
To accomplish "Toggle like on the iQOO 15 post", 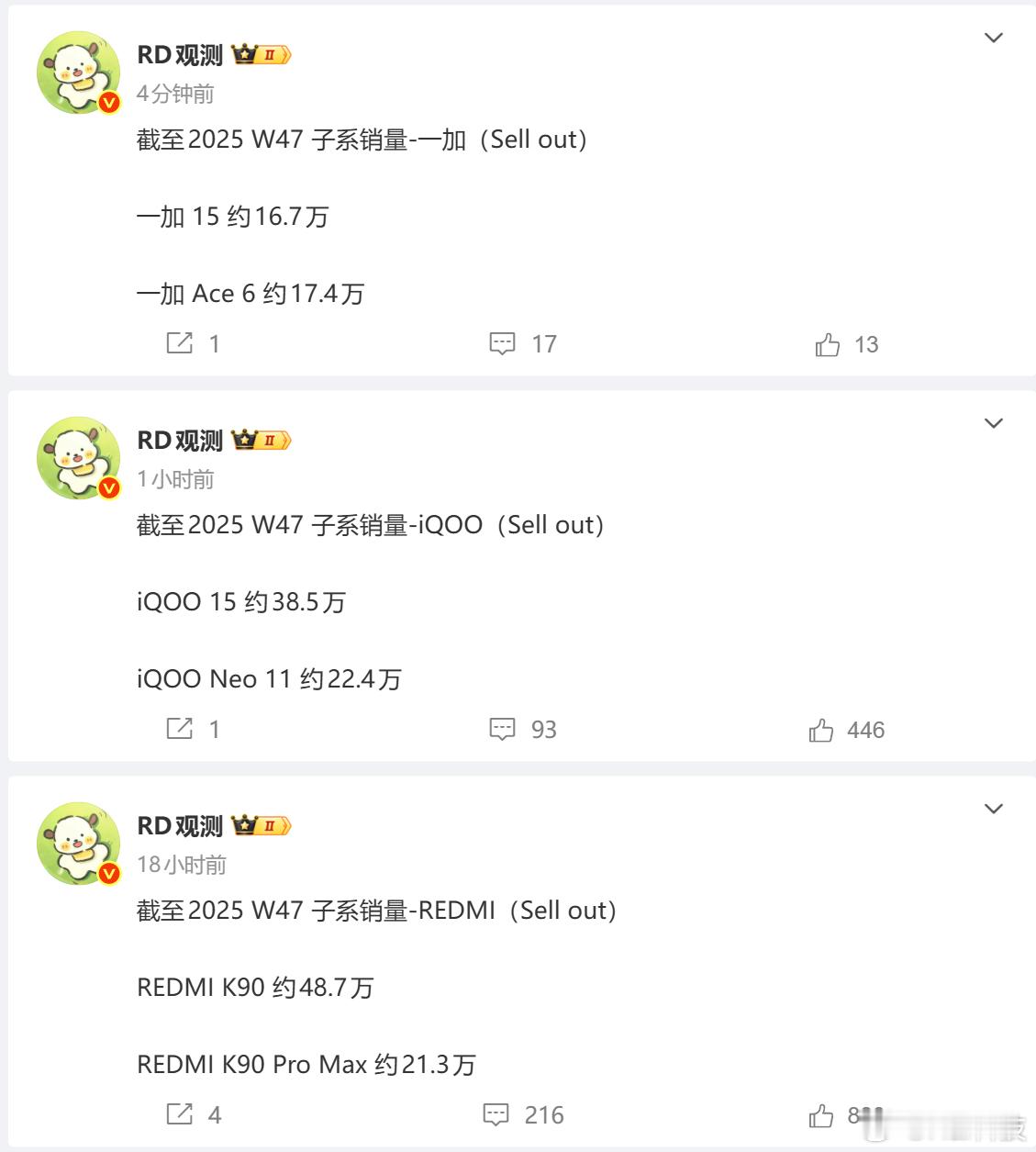I will [827, 729].
